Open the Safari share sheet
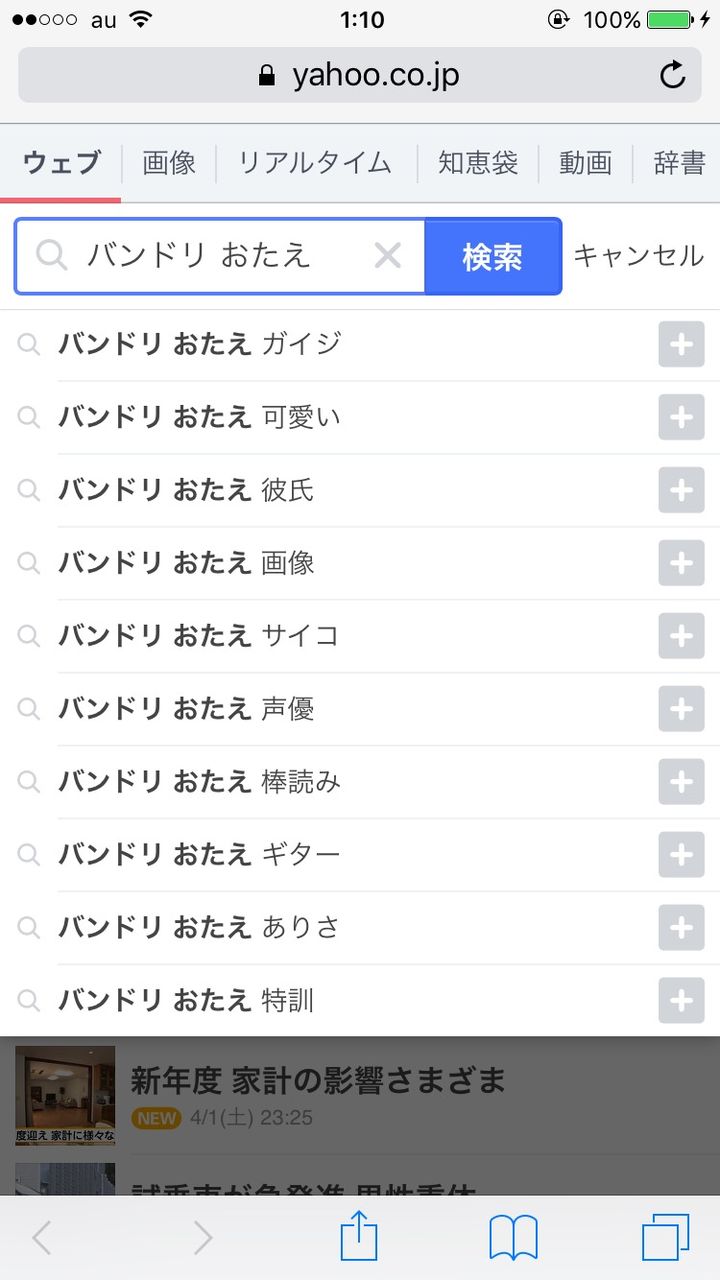The image size is (720, 1280). [x=359, y=1239]
